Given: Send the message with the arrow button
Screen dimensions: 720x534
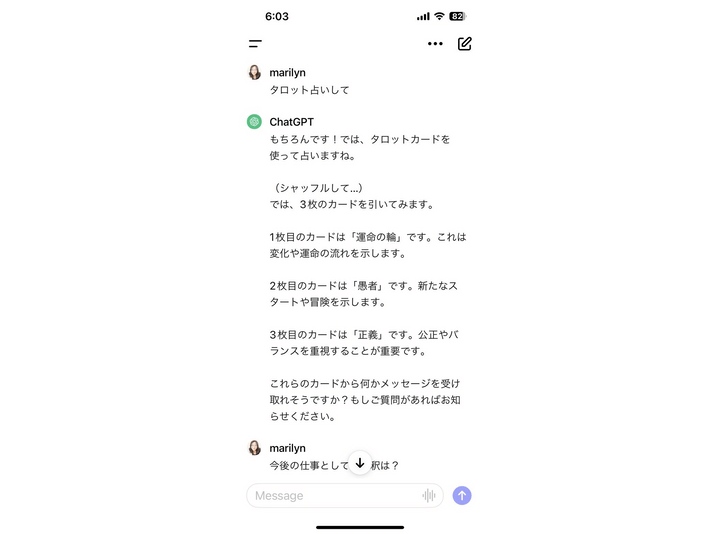Looking at the screenshot, I should [x=462, y=496].
